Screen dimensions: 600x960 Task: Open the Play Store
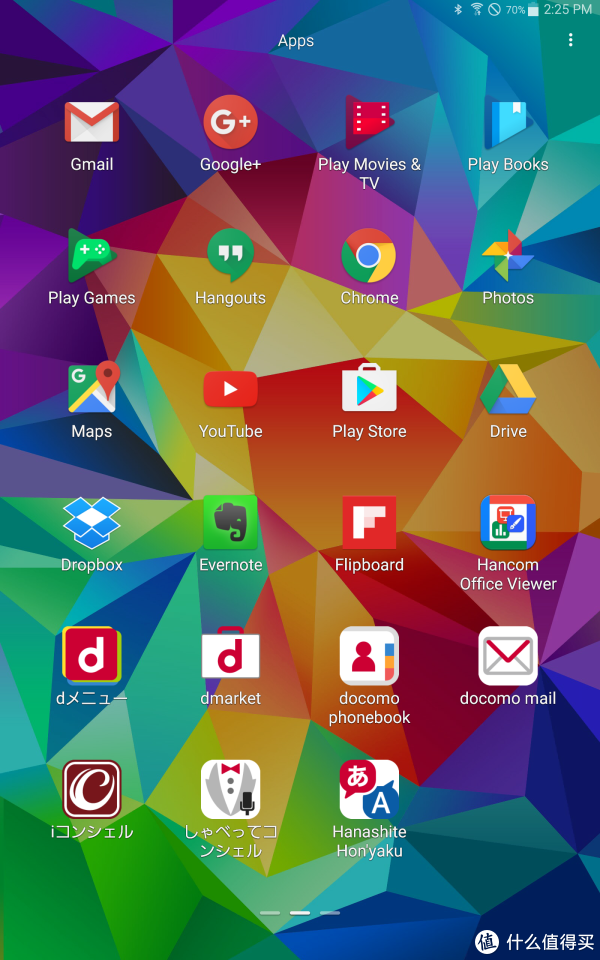[x=369, y=390]
